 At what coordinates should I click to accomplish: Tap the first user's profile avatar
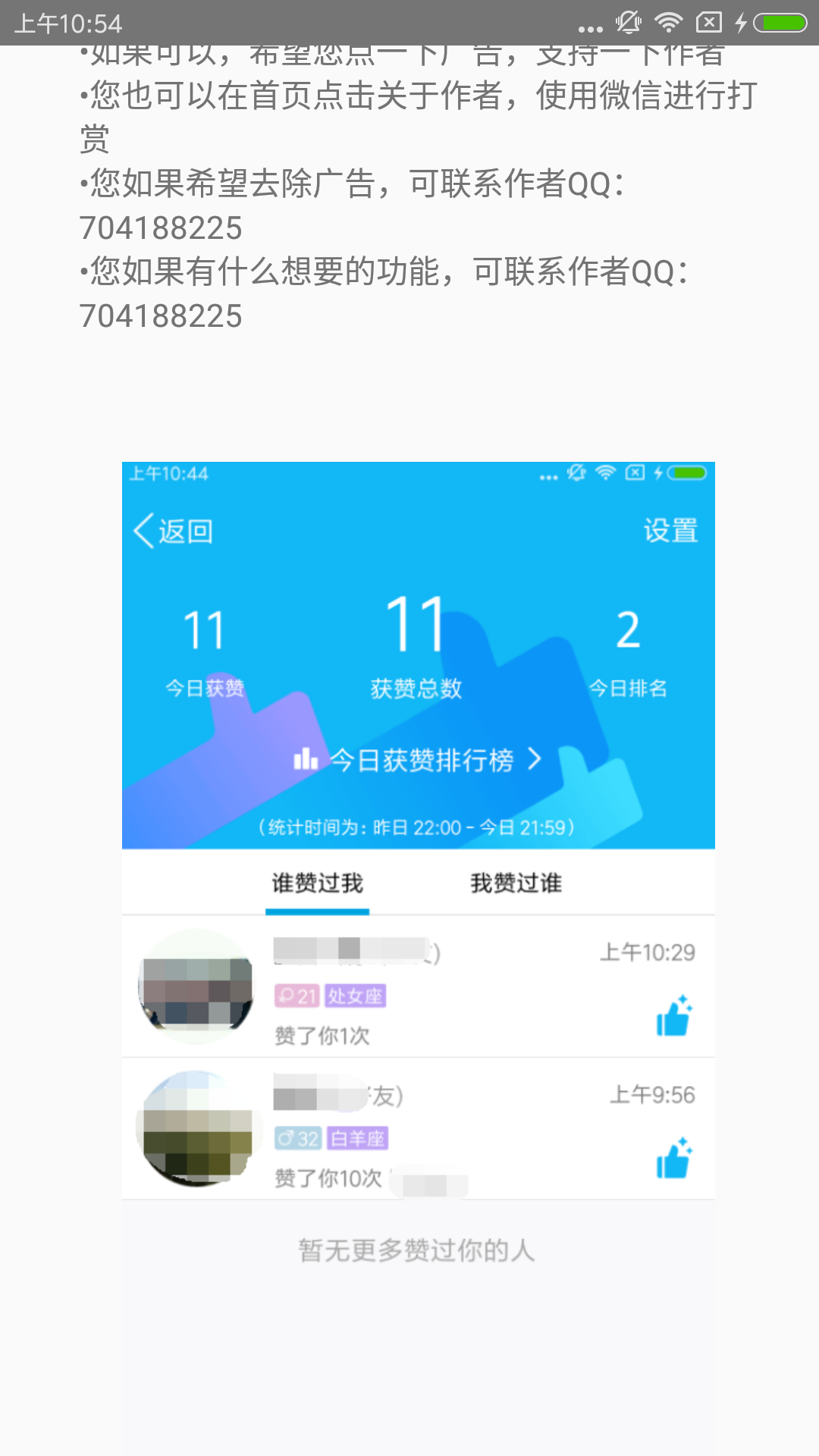coord(194,988)
